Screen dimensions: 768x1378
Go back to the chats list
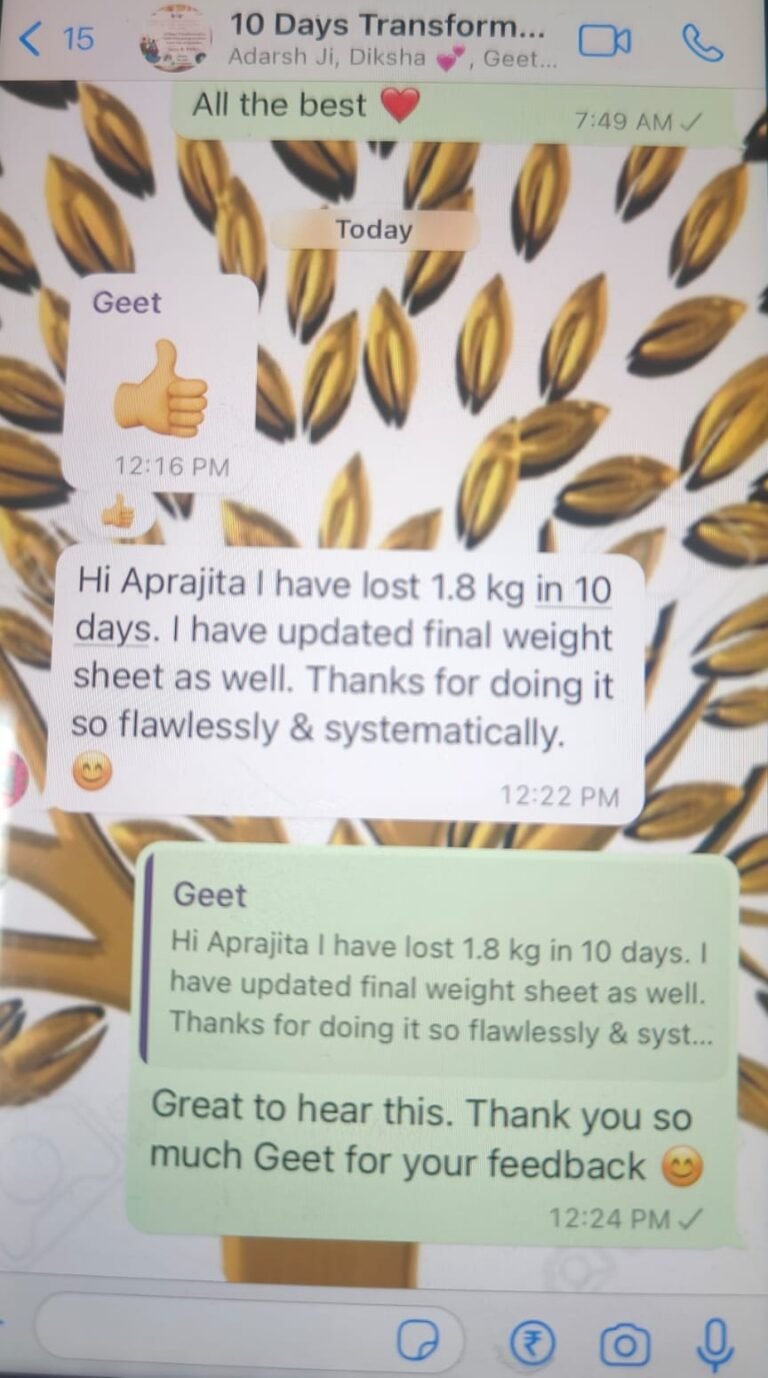pyautogui.click(x=55, y=39)
